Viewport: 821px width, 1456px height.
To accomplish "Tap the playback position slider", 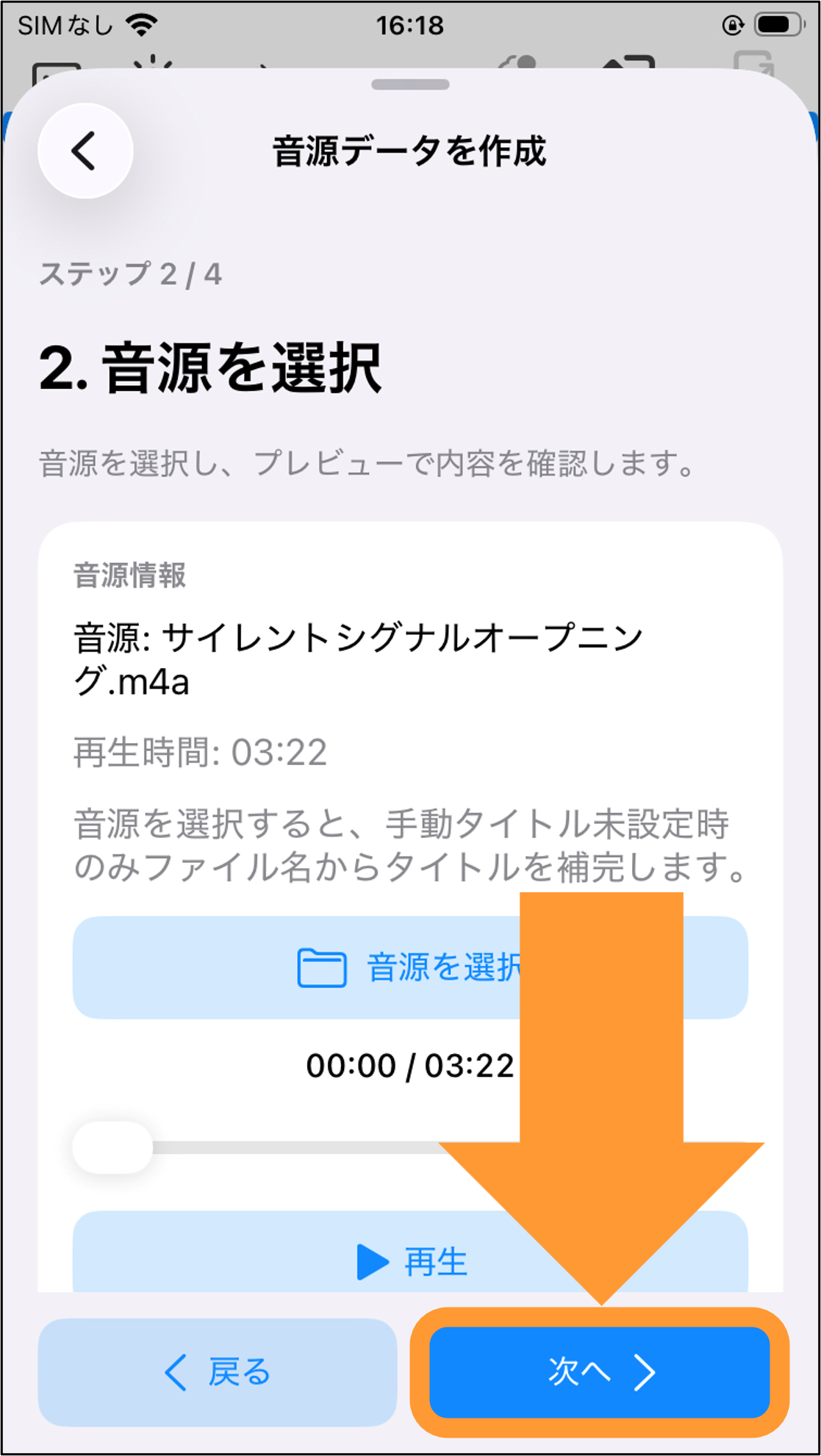I will (410, 1147).
